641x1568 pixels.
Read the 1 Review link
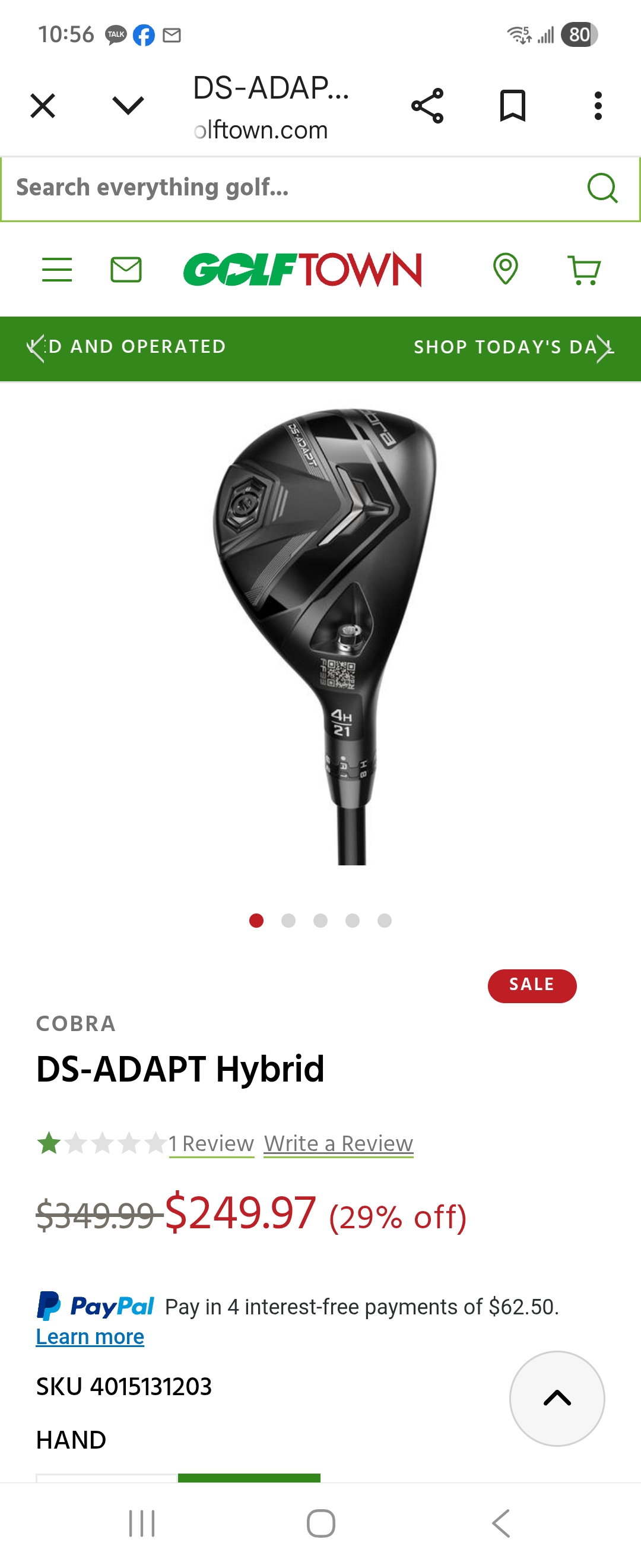(211, 1144)
